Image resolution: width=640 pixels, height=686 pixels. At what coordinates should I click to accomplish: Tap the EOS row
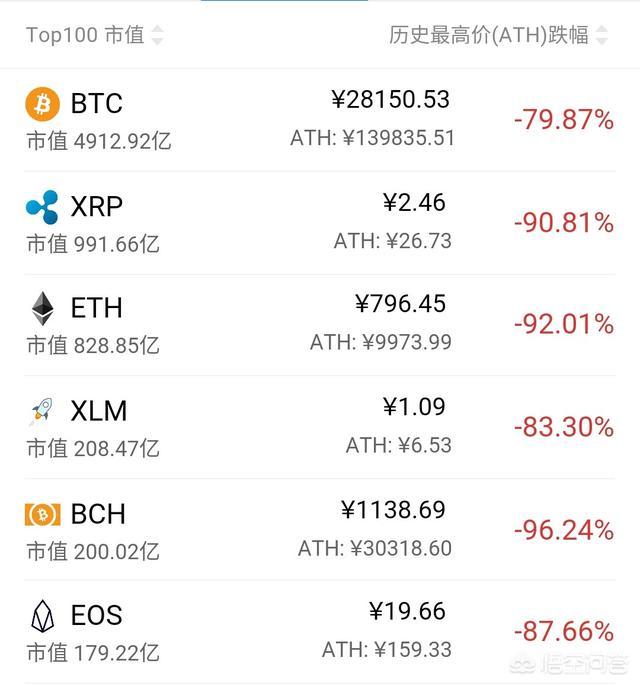[97, 616]
